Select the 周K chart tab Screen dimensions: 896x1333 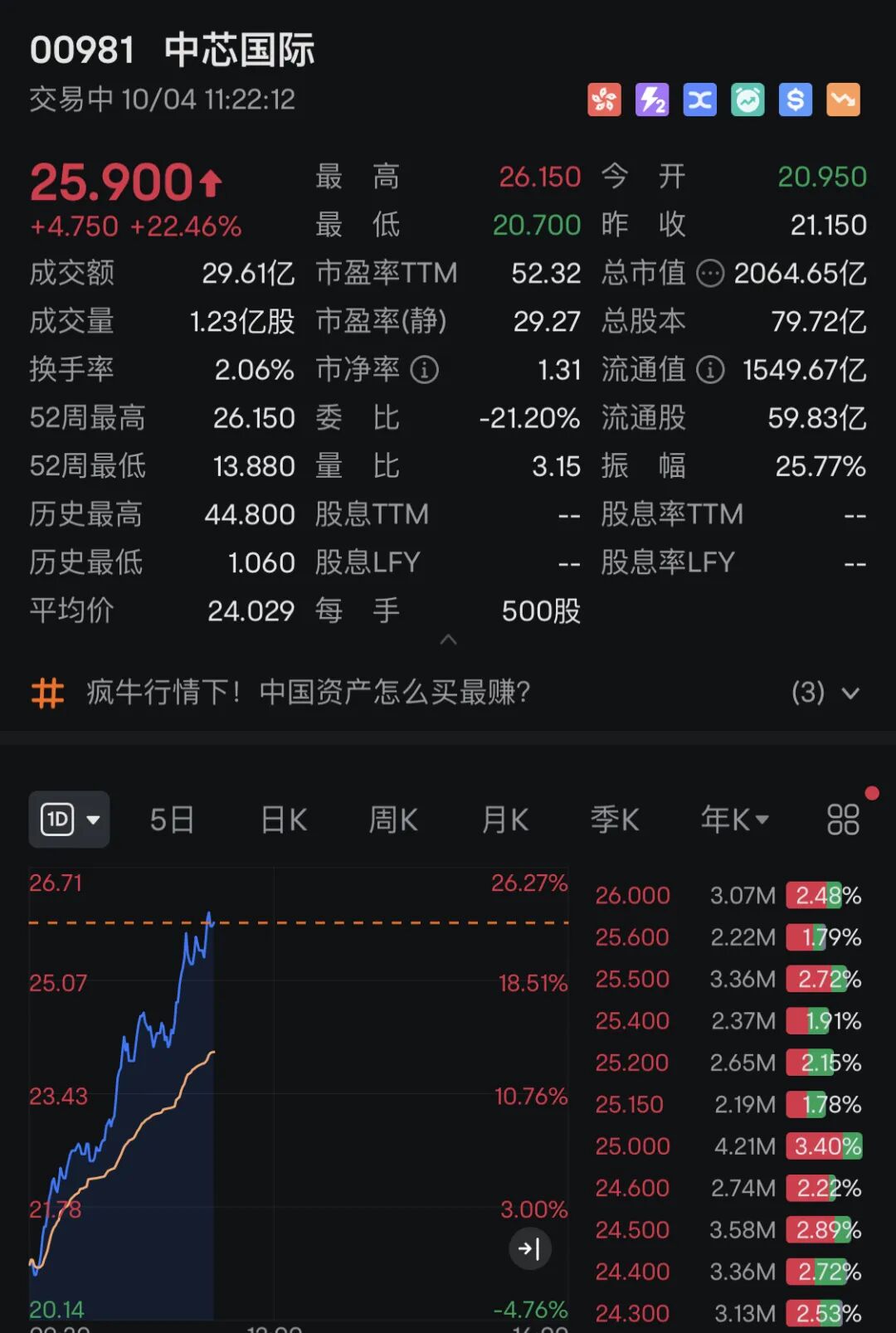(393, 820)
